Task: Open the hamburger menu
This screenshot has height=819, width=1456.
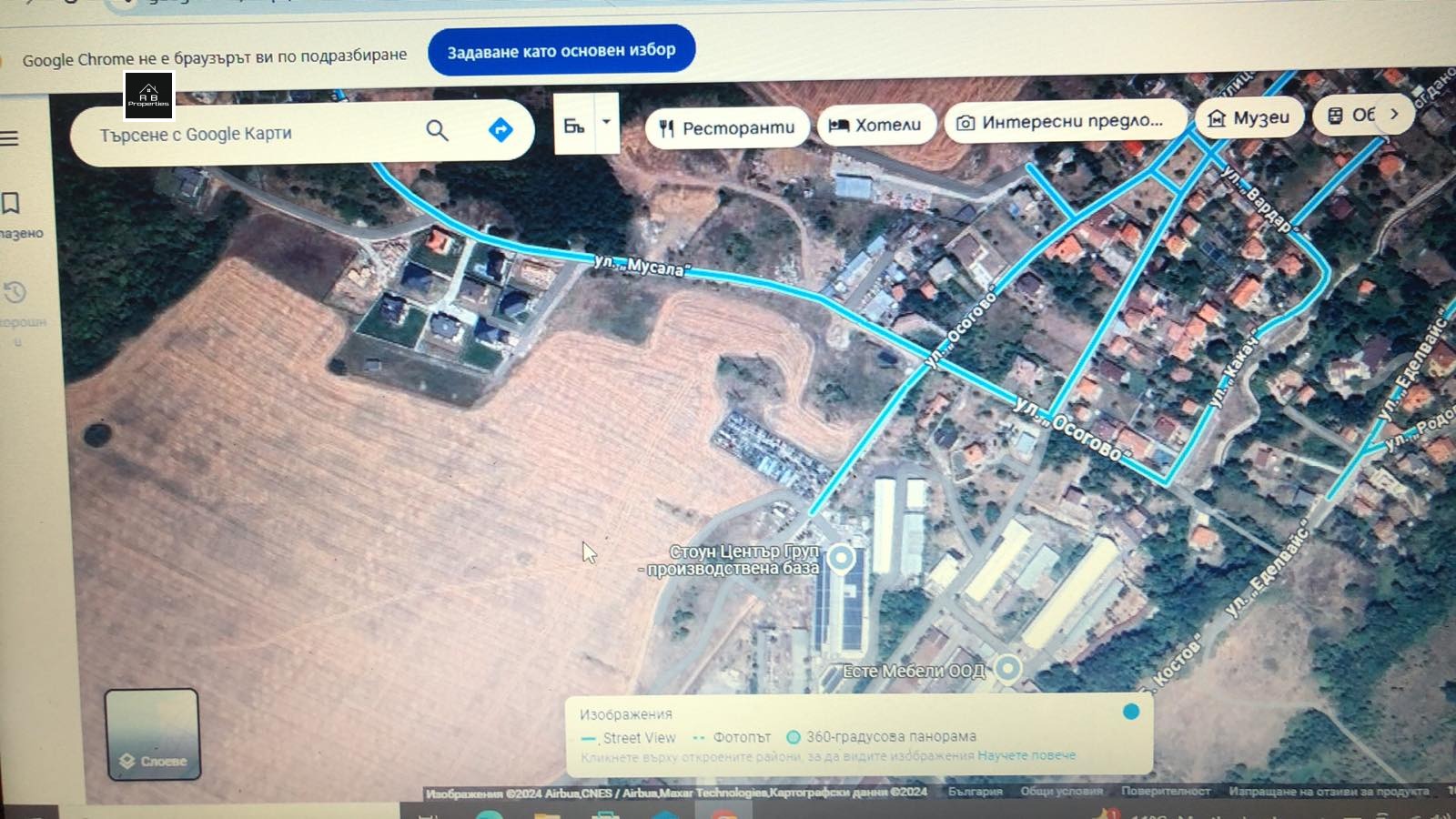Action: (x=10, y=138)
